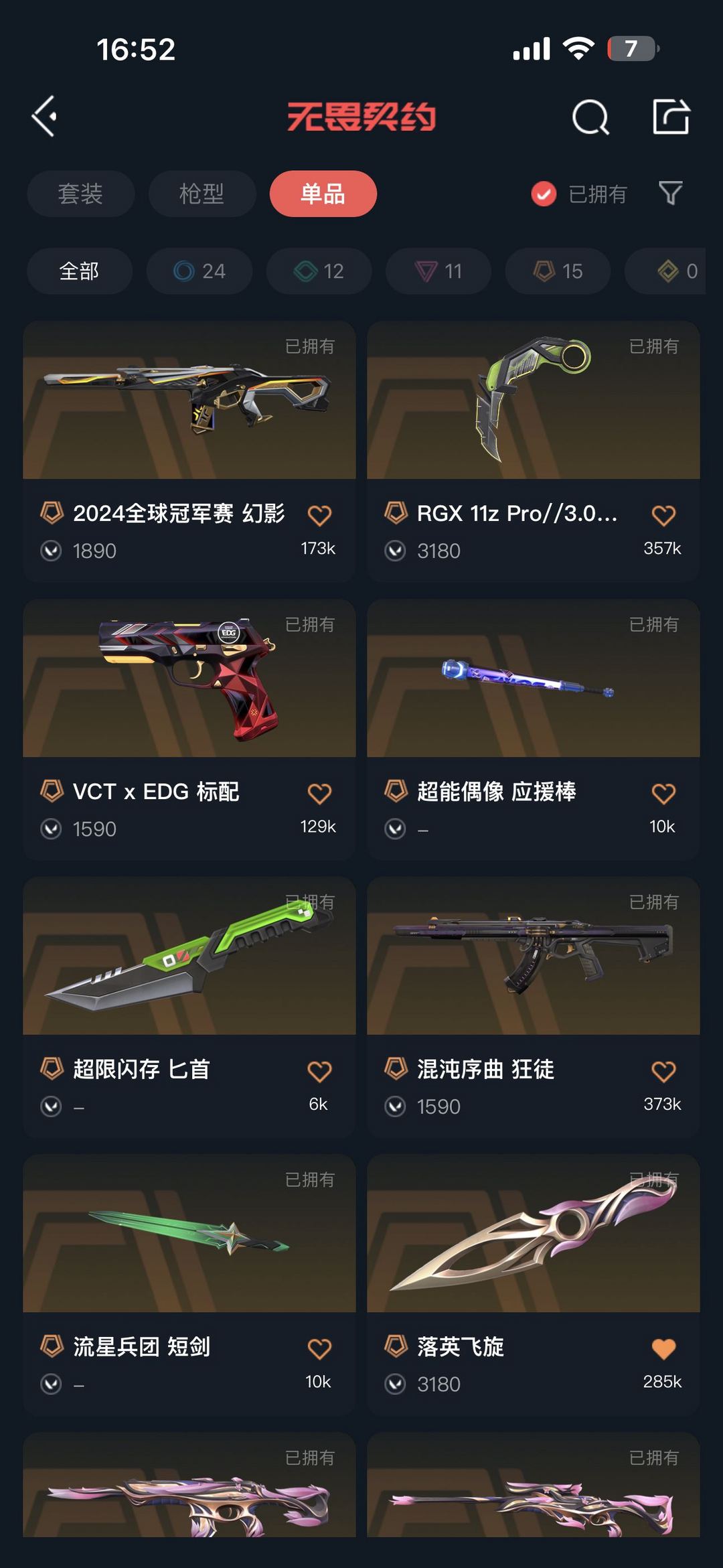Viewport: 723px width, 1568px height.
Task: Select the 单品 tab
Action: (323, 194)
